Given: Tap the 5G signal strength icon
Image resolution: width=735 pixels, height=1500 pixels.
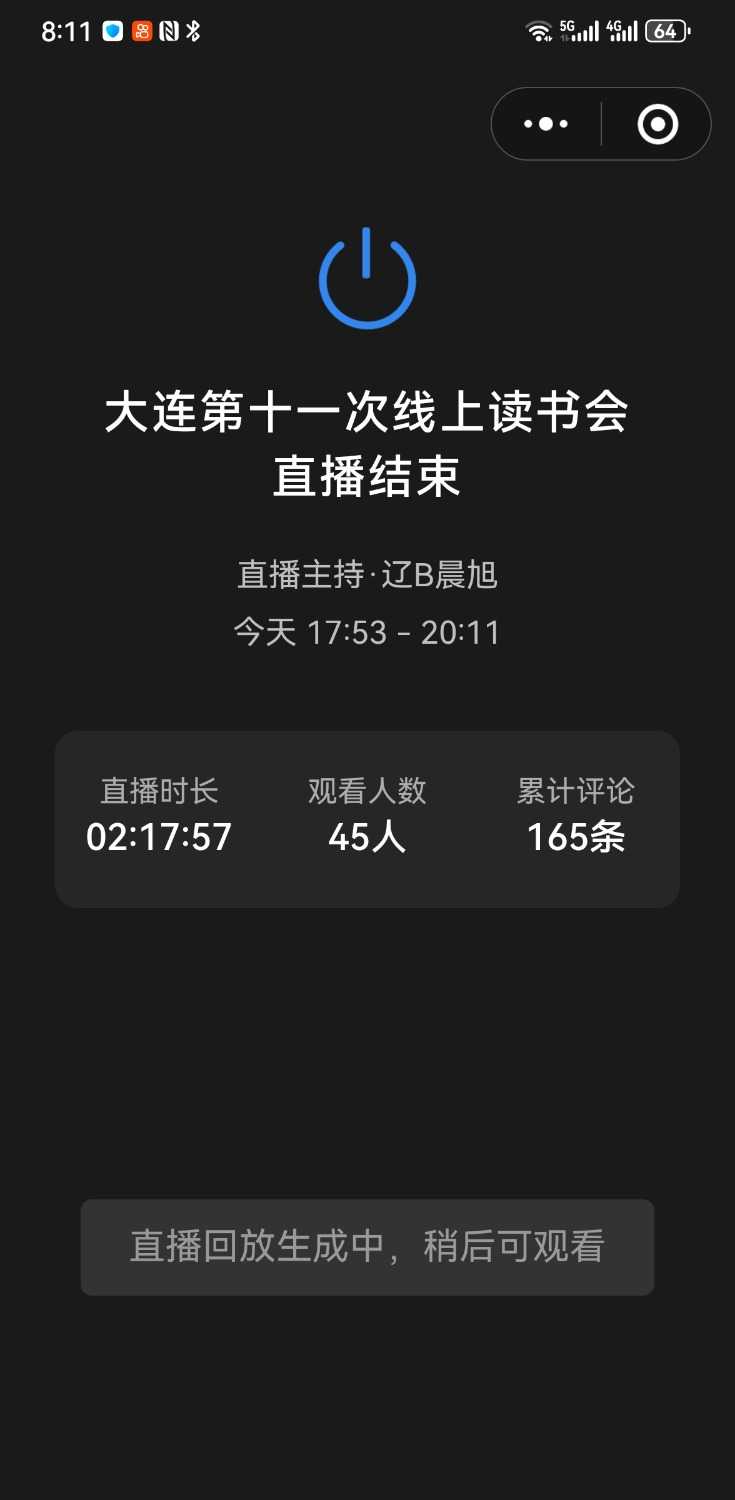Looking at the screenshot, I should pos(580,30).
